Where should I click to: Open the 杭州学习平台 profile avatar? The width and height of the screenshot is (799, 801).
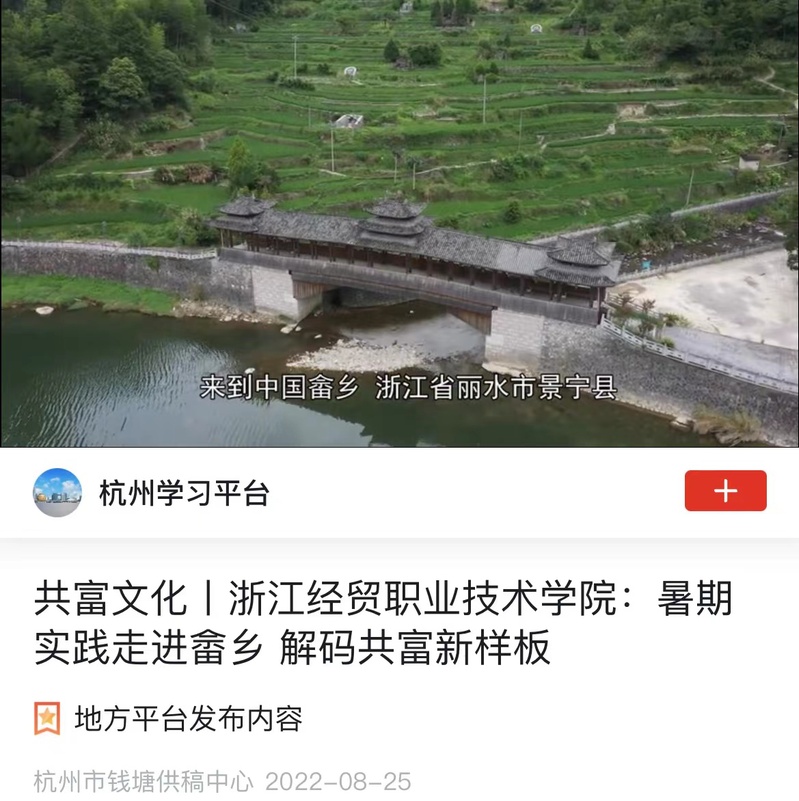tap(57, 492)
